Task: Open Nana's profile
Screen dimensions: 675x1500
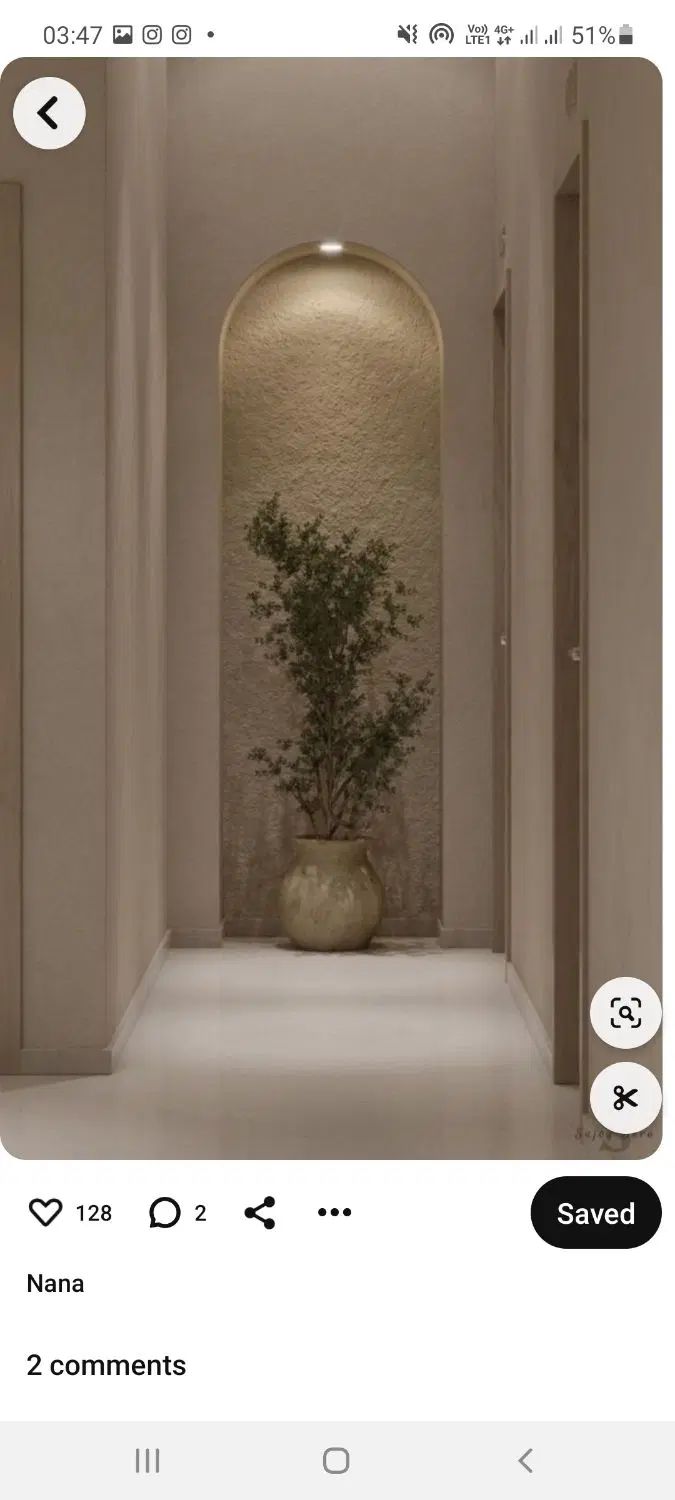Action: coord(55,1283)
